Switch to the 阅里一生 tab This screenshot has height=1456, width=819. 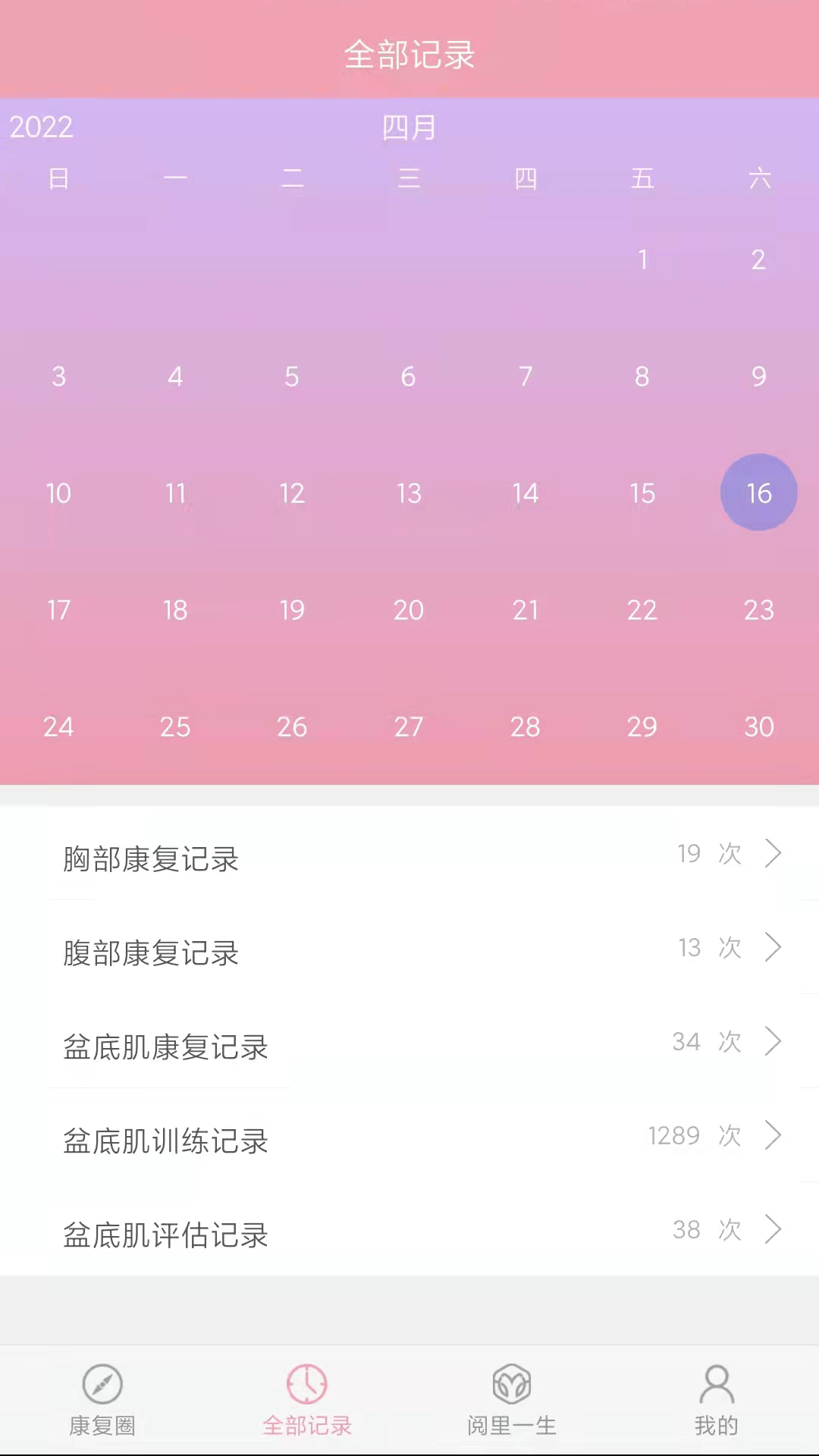tap(512, 1400)
